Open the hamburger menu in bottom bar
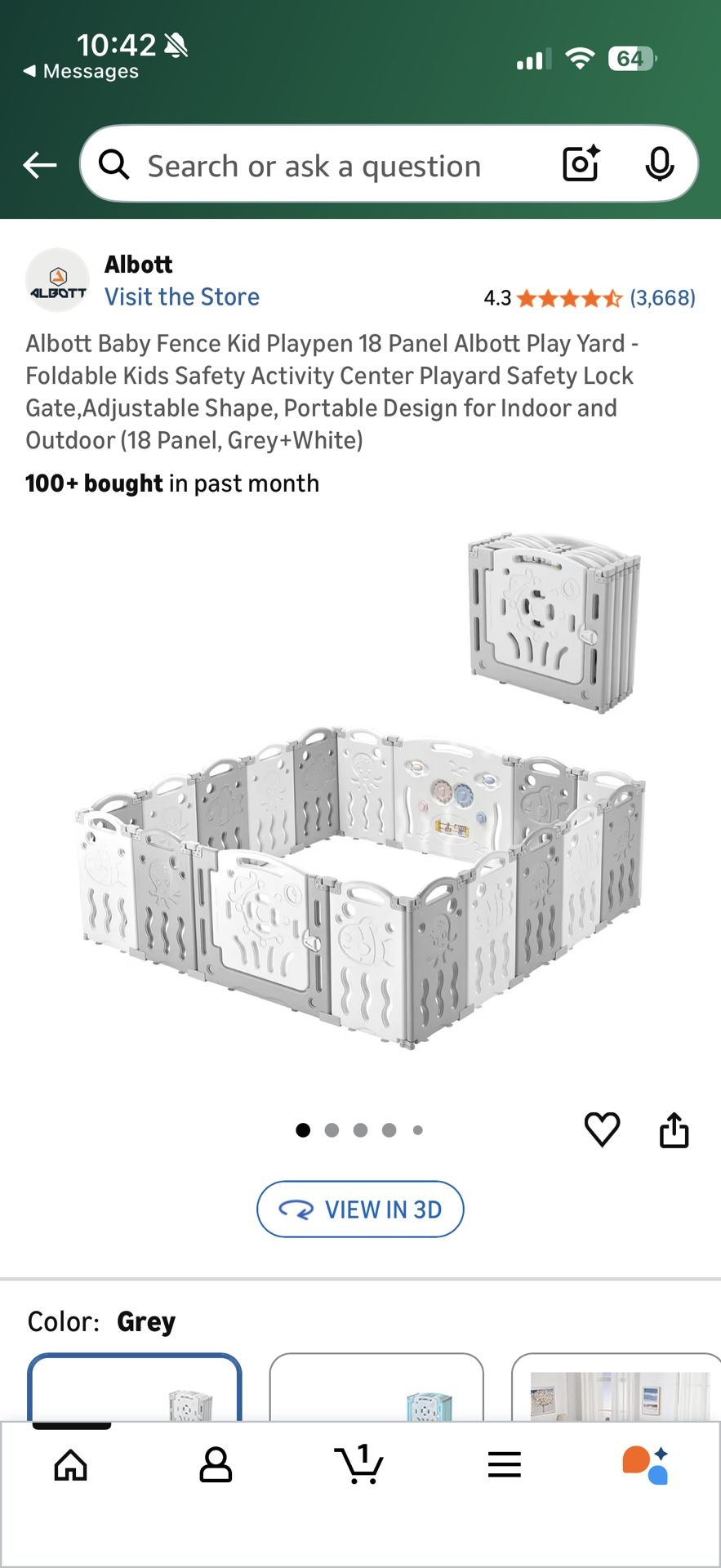The height and width of the screenshot is (1568, 721). [505, 1464]
